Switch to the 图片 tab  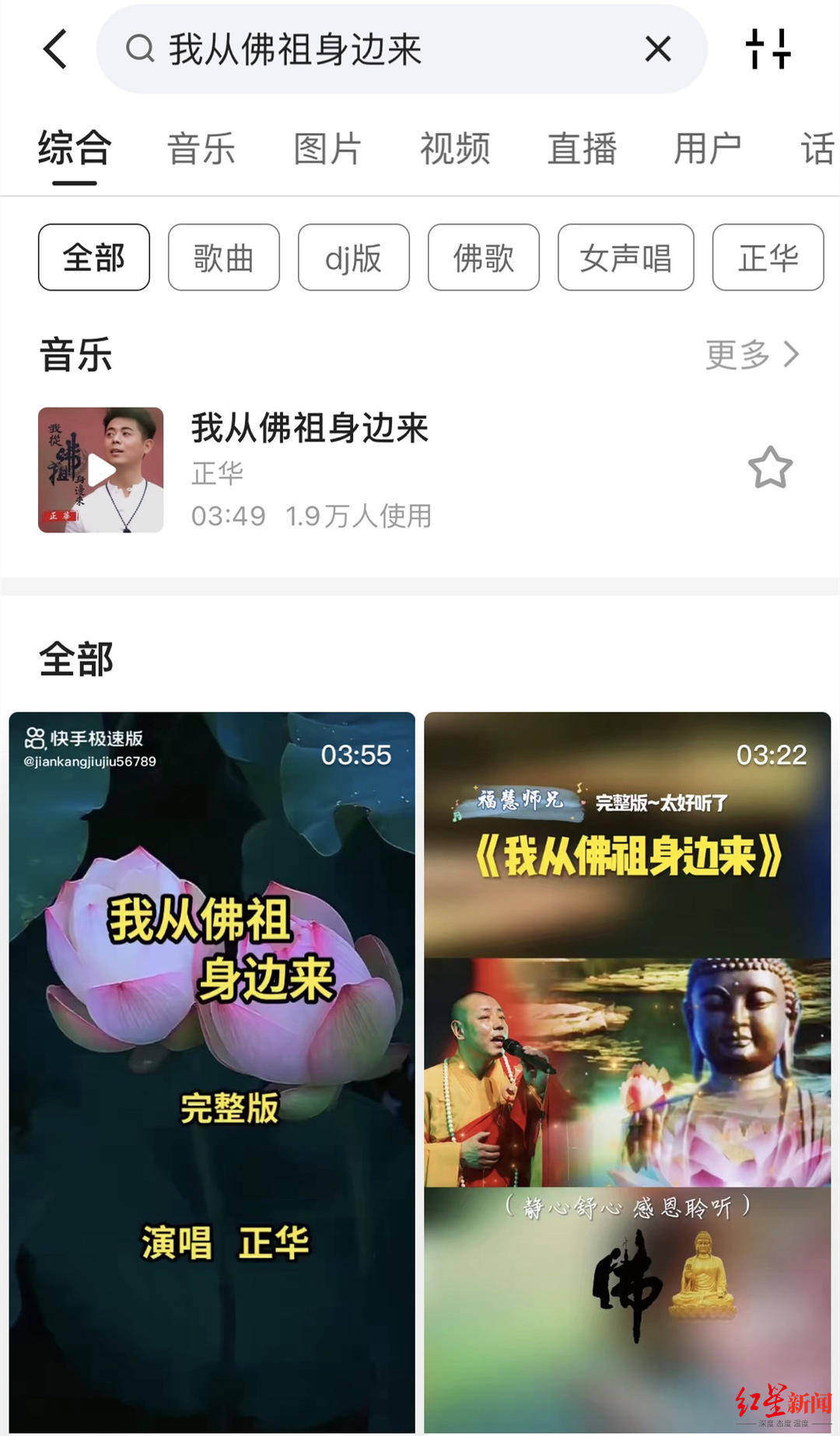[327, 149]
